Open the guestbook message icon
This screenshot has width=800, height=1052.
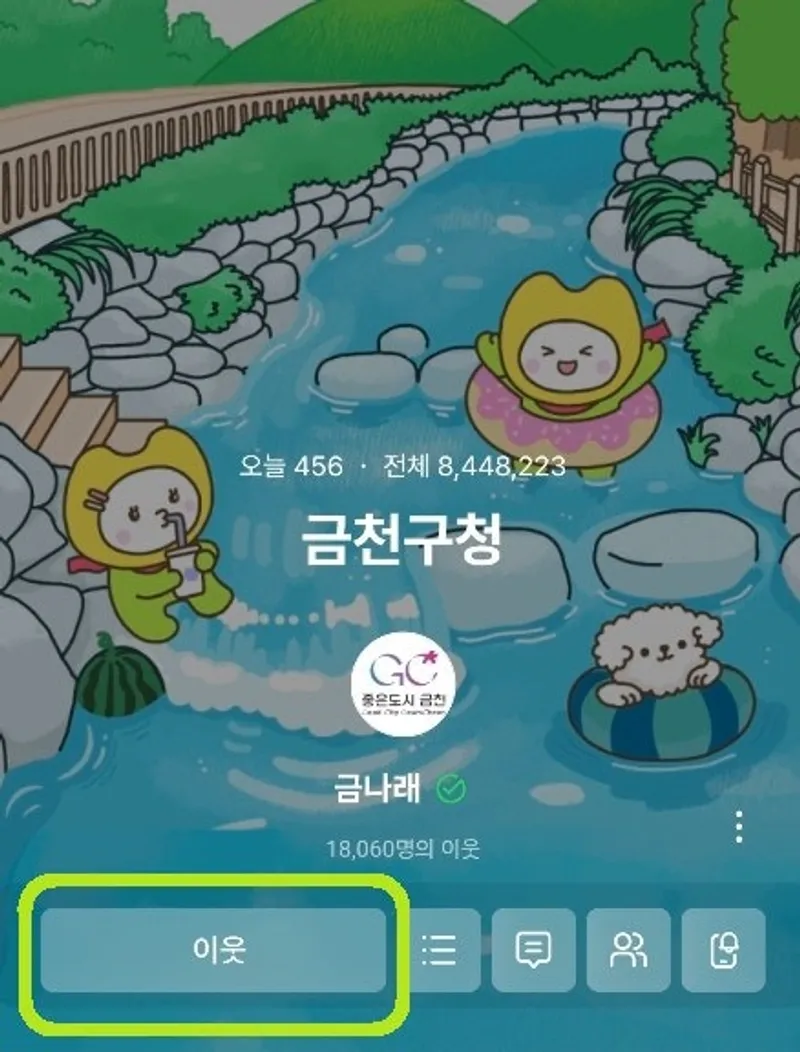coord(532,950)
